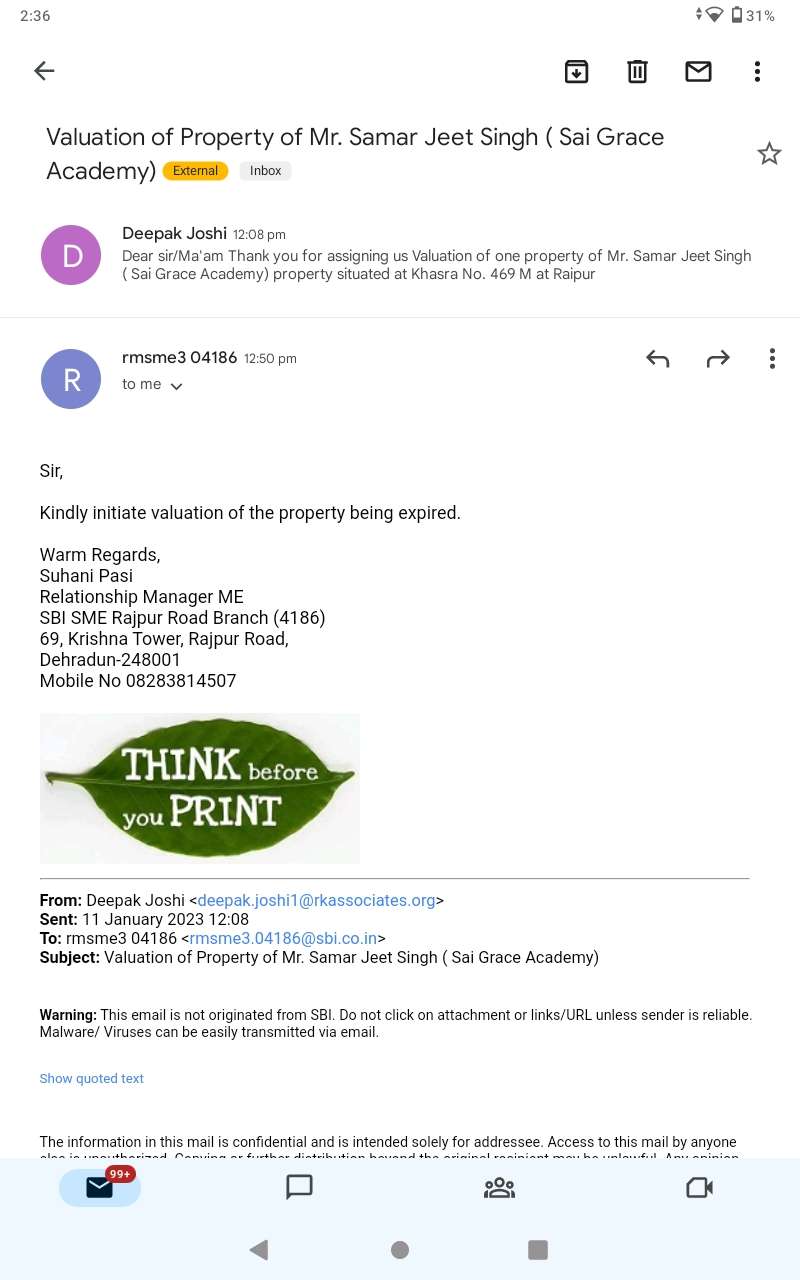Forward the message from rmsme3 04186
Screen dimensions: 800x1280
(x=718, y=359)
